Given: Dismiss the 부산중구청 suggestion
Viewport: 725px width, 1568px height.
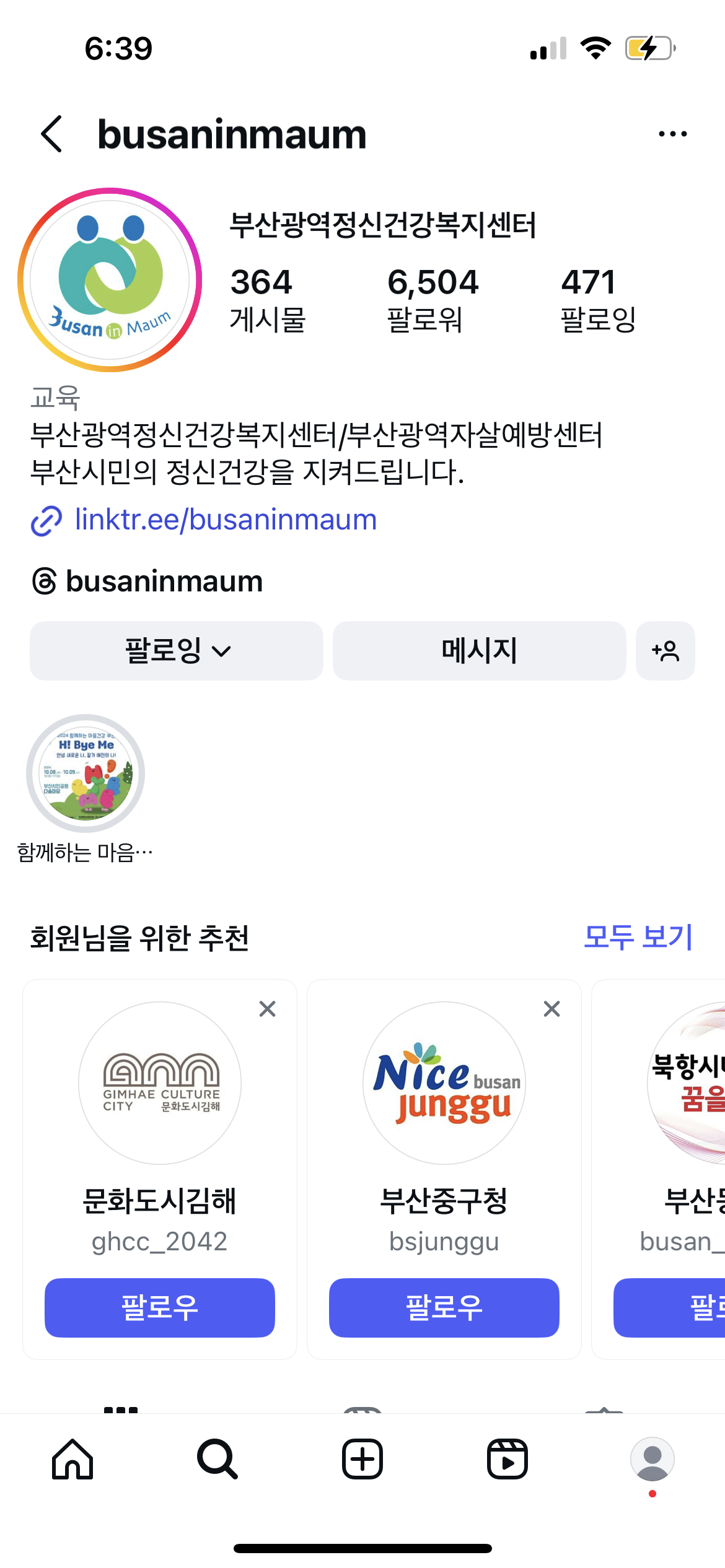Looking at the screenshot, I should click(x=551, y=1009).
